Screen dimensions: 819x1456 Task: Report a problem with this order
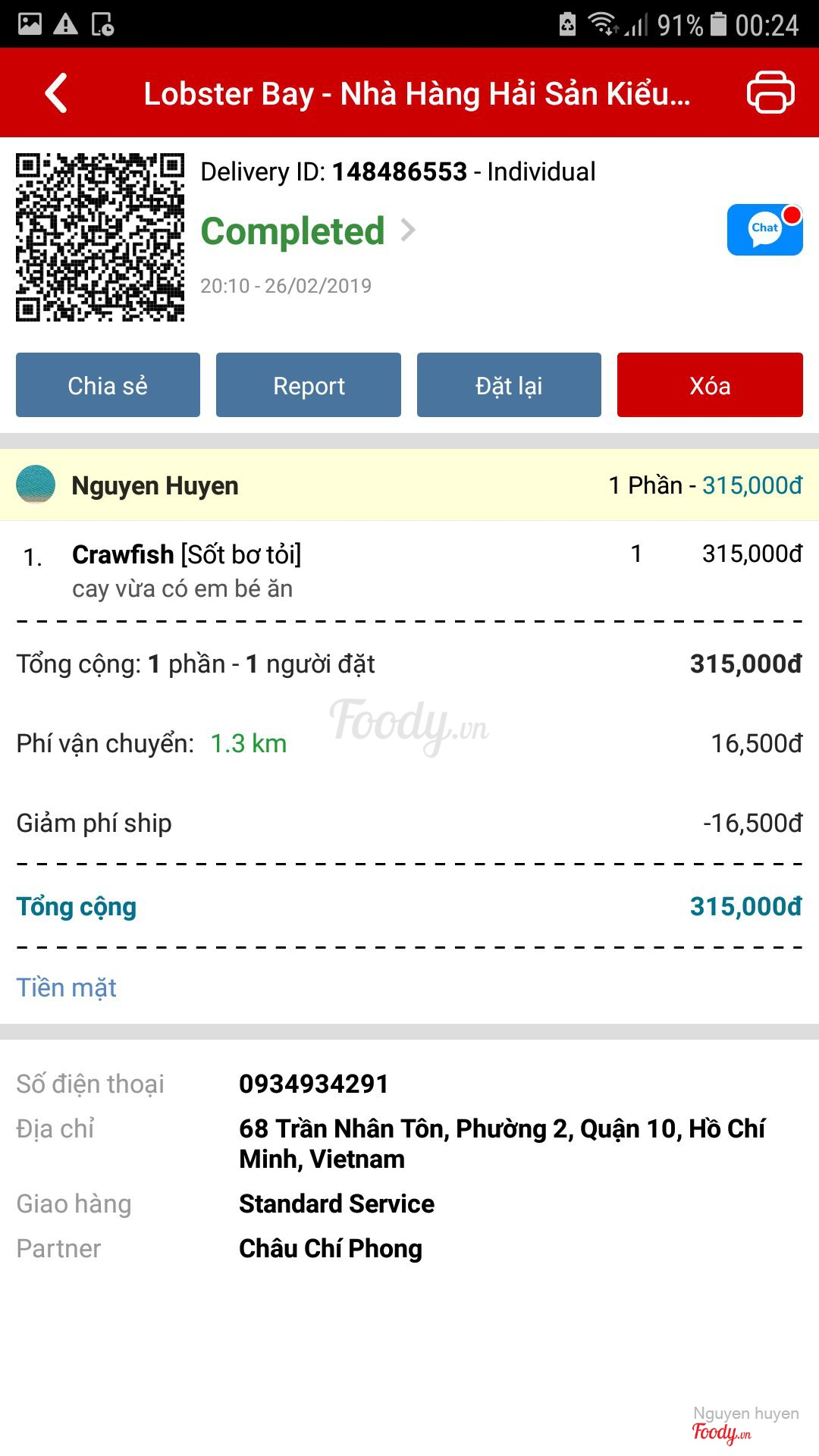[309, 385]
